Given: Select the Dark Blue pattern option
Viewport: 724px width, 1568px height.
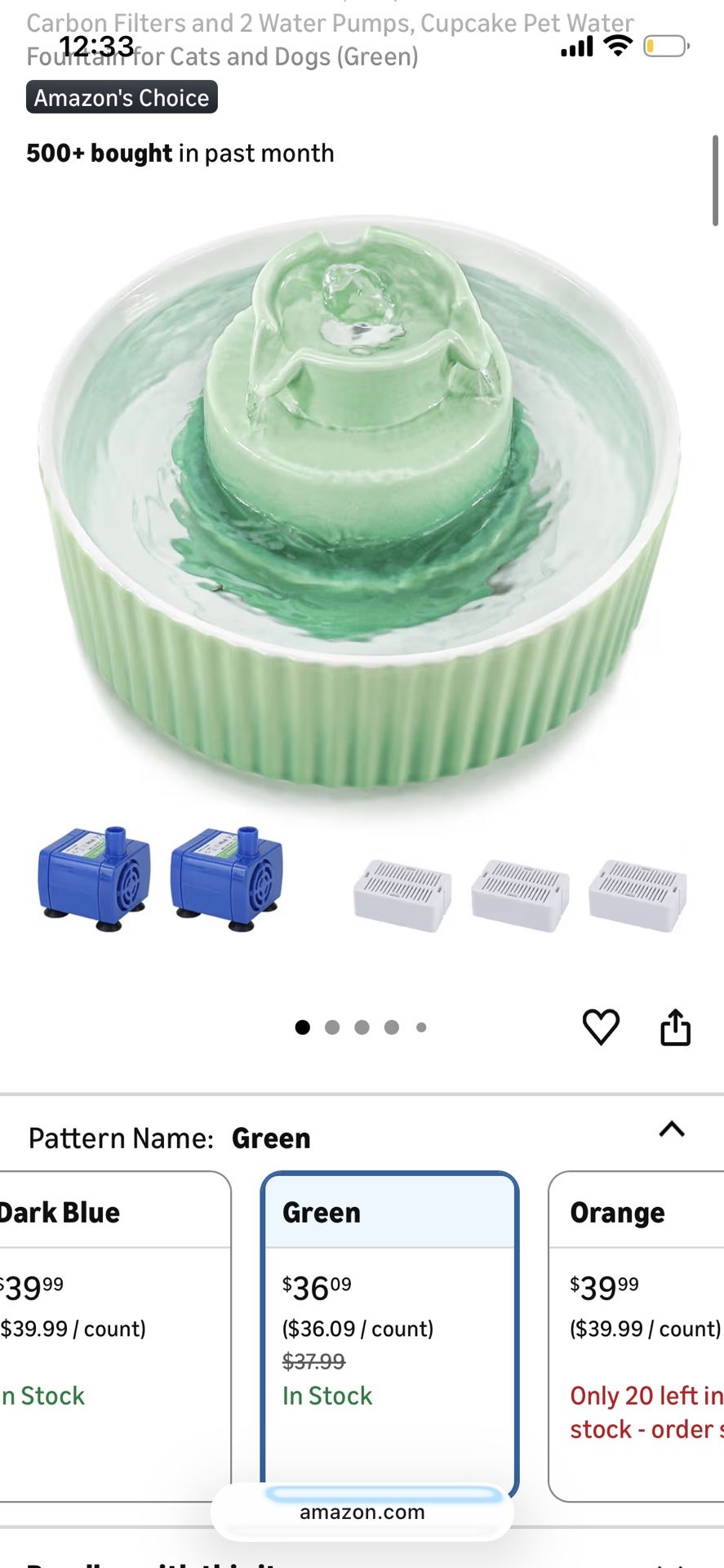Looking at the screenshot, I should tap(114, 1336).
